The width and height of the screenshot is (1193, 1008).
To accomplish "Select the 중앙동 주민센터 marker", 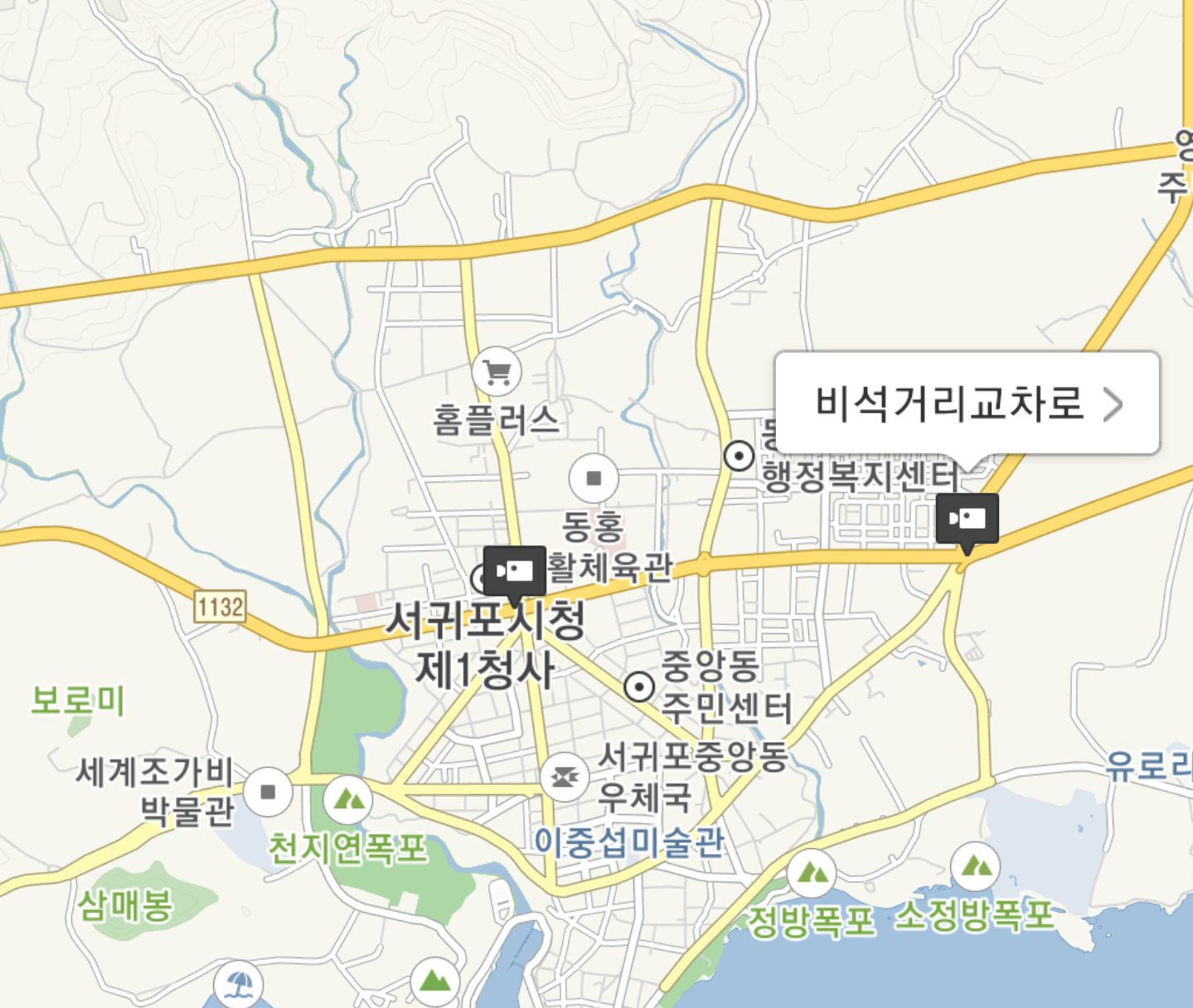I will (x=639, y=686).
